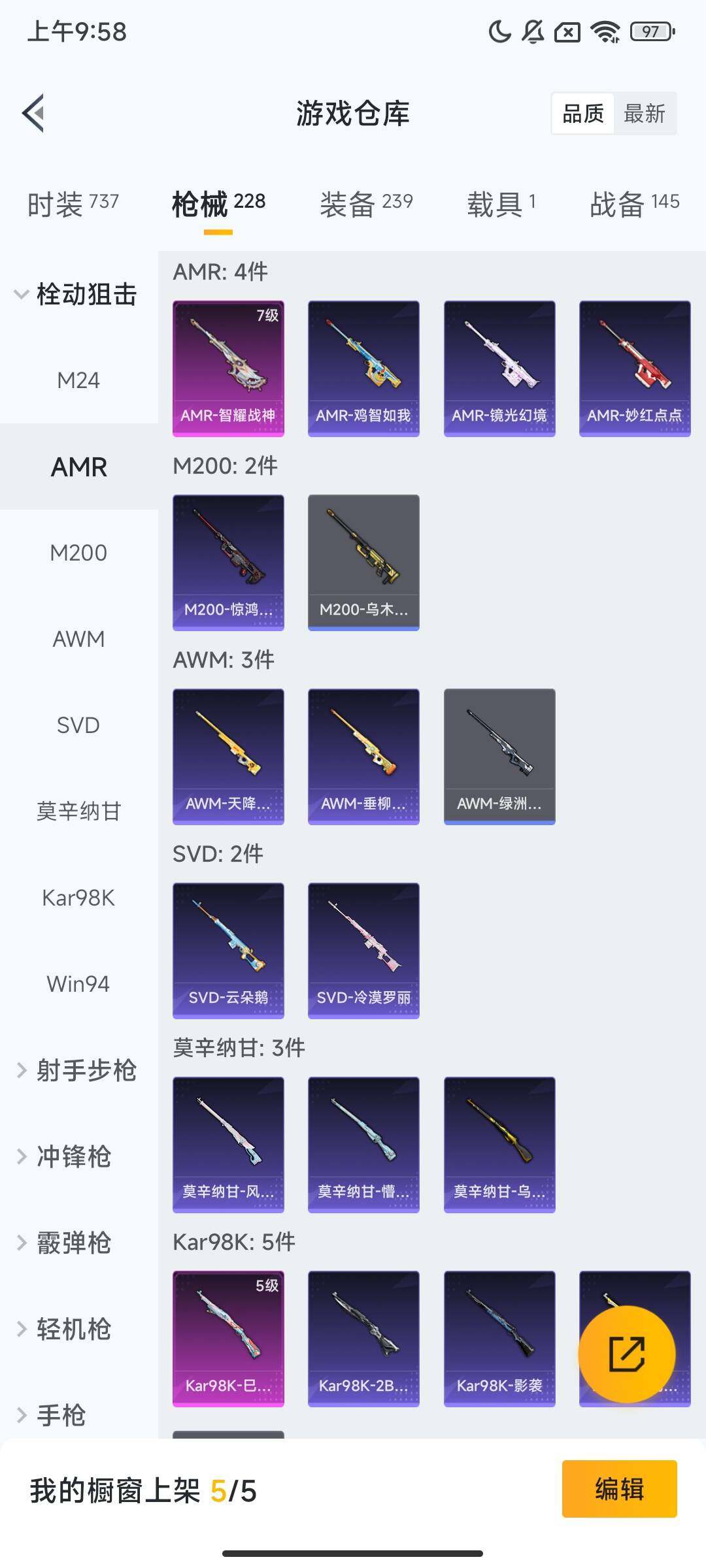The width and height of the screenshot is (706, 1568).
Task: View the SVD-冷漠罗丽 skin
Action: tap(363, 951)
